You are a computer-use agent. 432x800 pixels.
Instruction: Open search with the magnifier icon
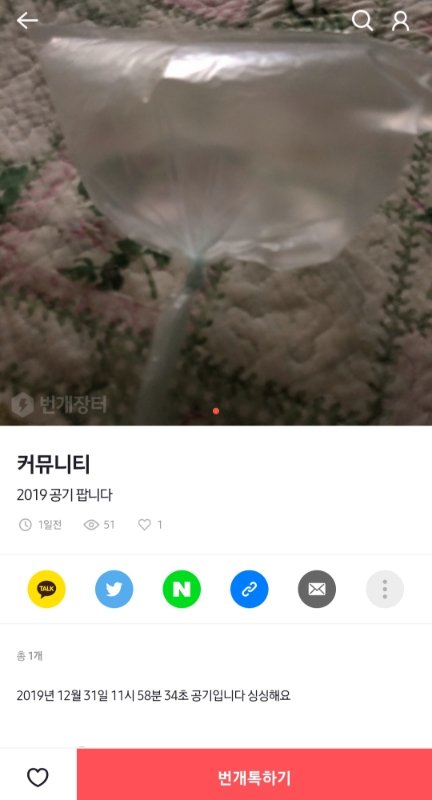362,20
